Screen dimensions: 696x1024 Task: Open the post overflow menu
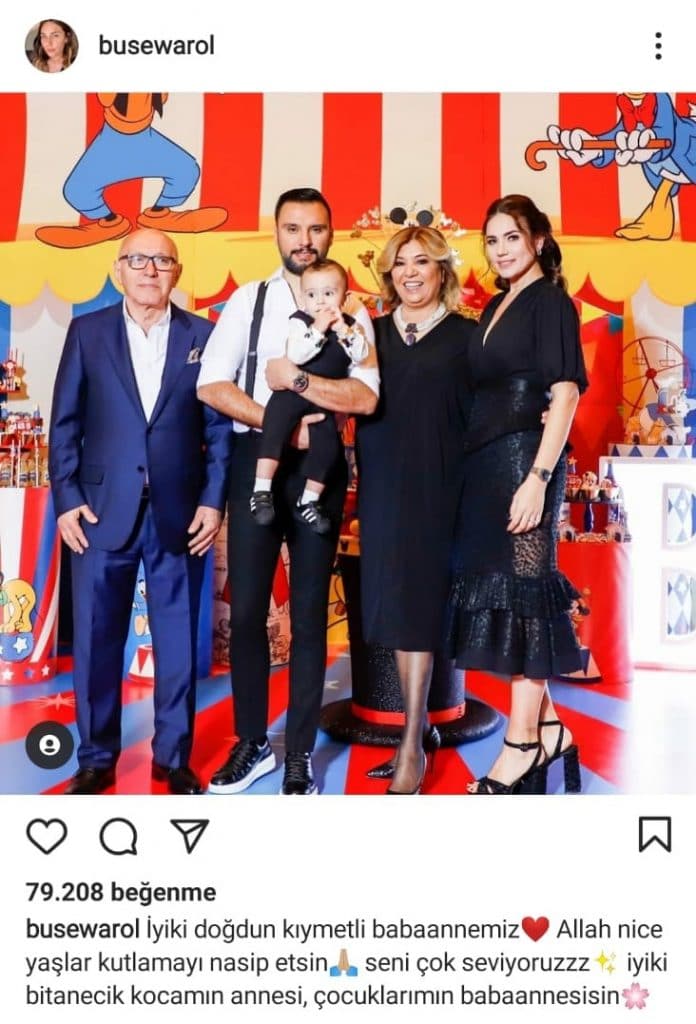tap(657, 46)
